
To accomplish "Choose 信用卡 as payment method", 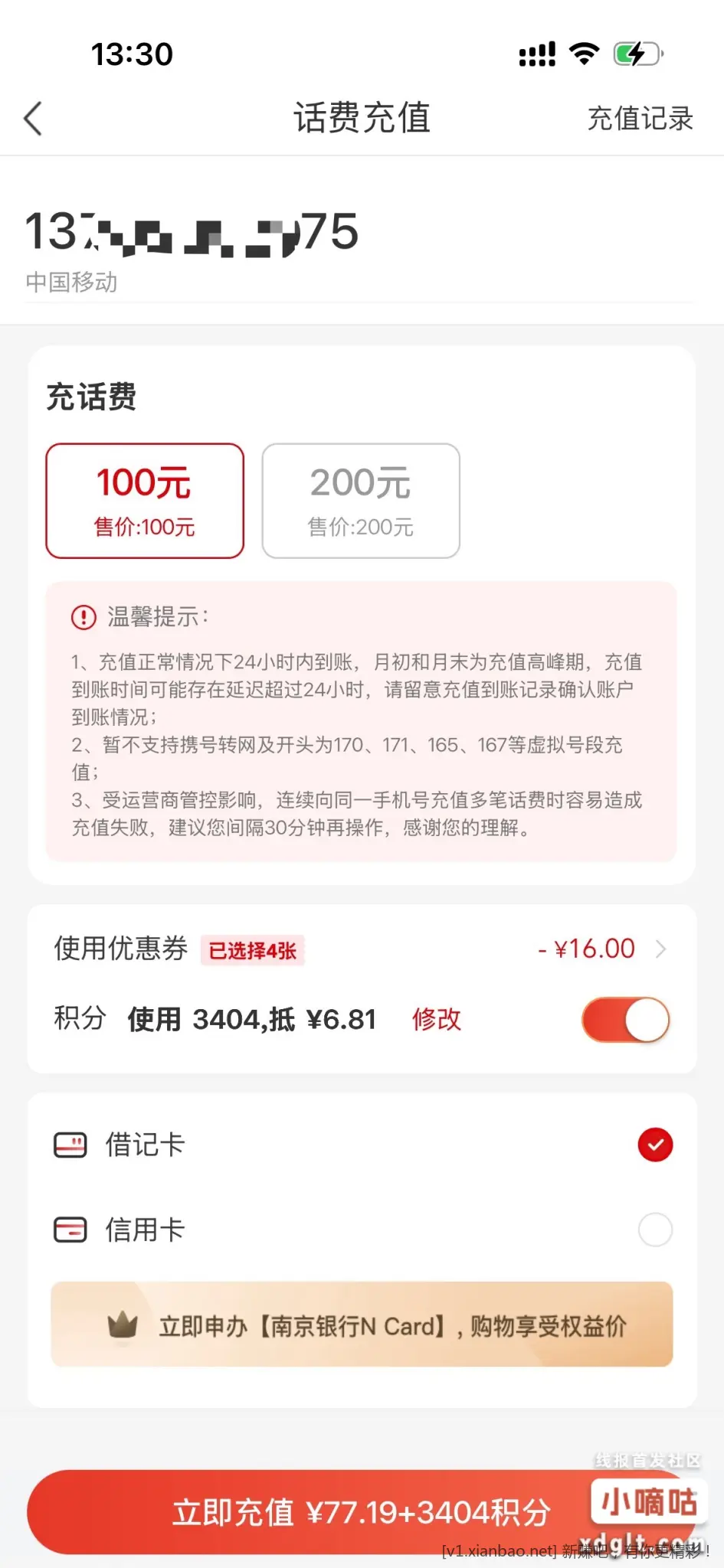I will (x=655, y=1230).
